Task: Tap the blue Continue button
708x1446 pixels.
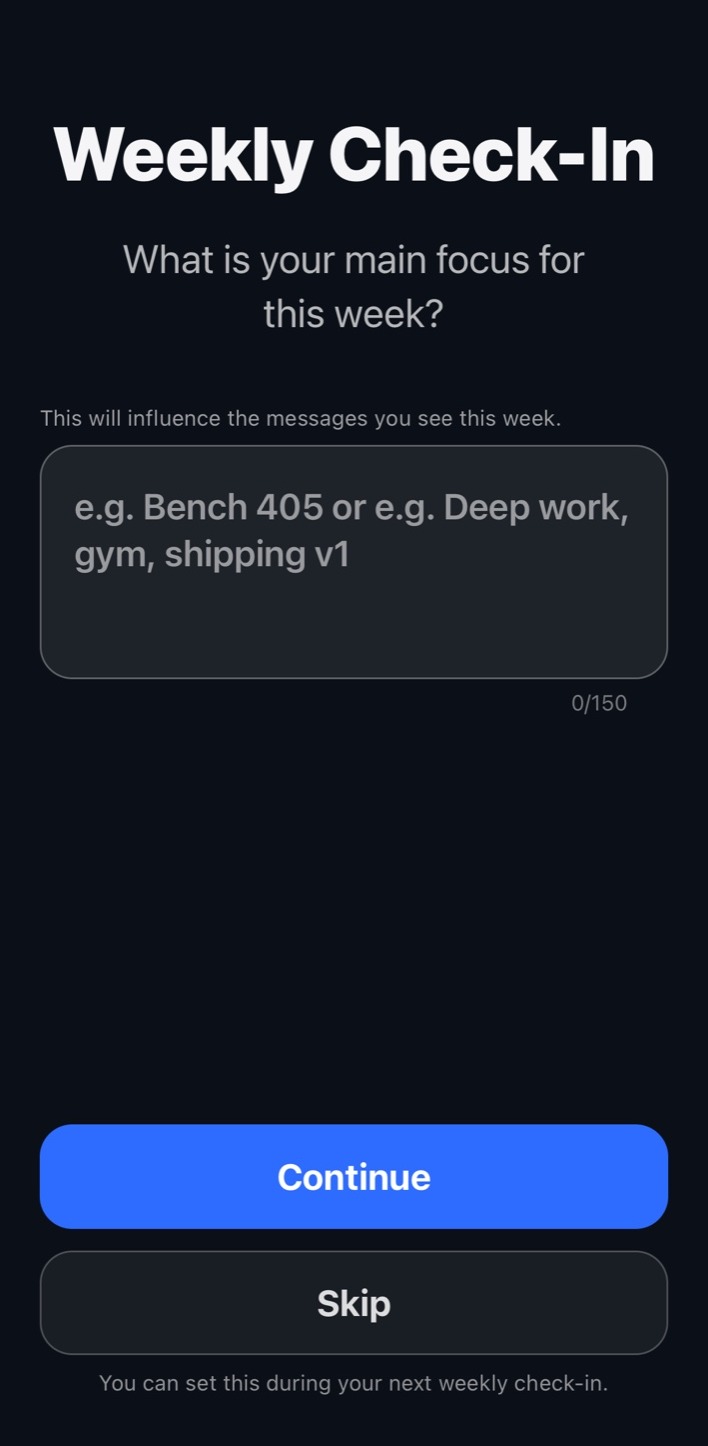Action: click(353, 1177)
